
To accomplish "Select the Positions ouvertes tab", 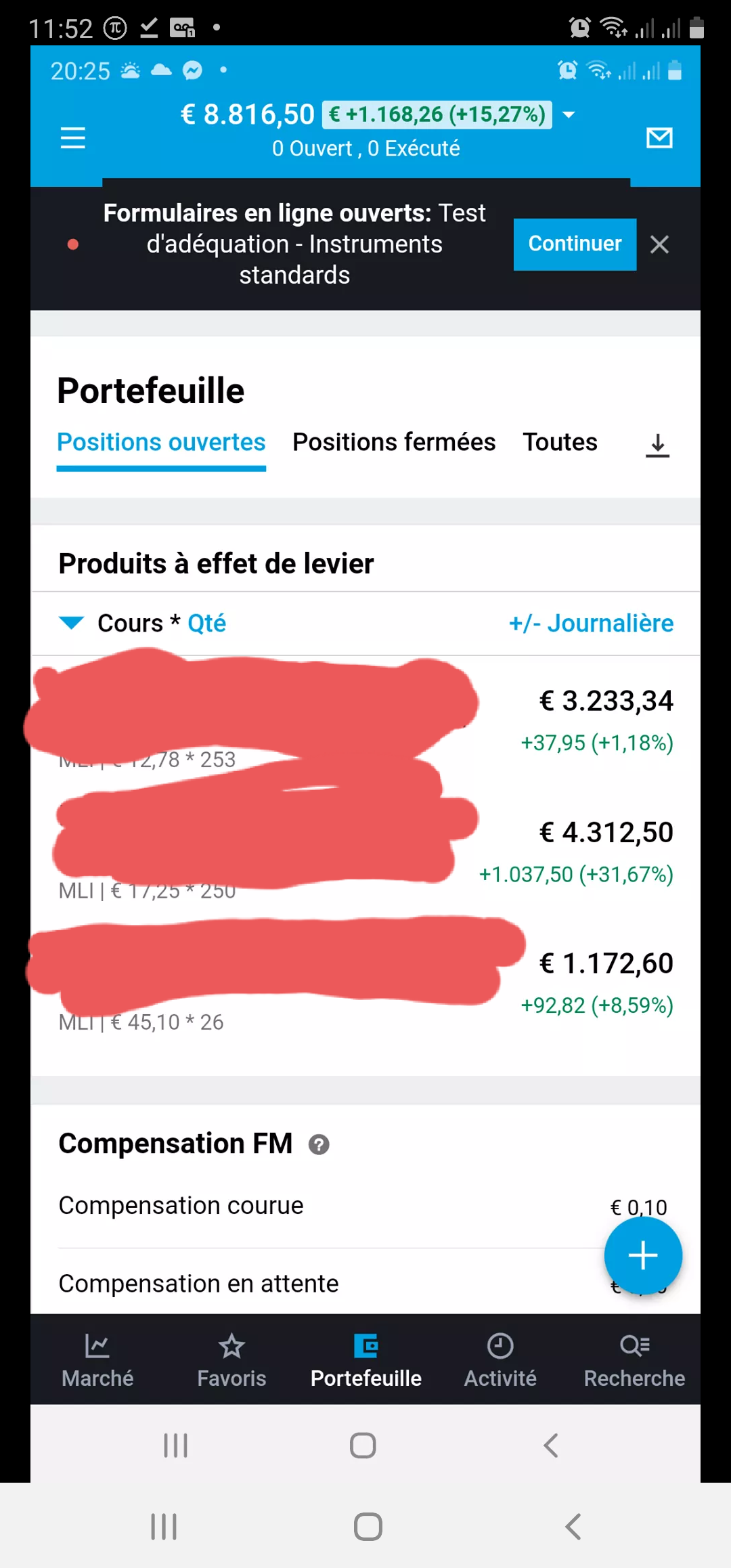I will coord(161,442).
